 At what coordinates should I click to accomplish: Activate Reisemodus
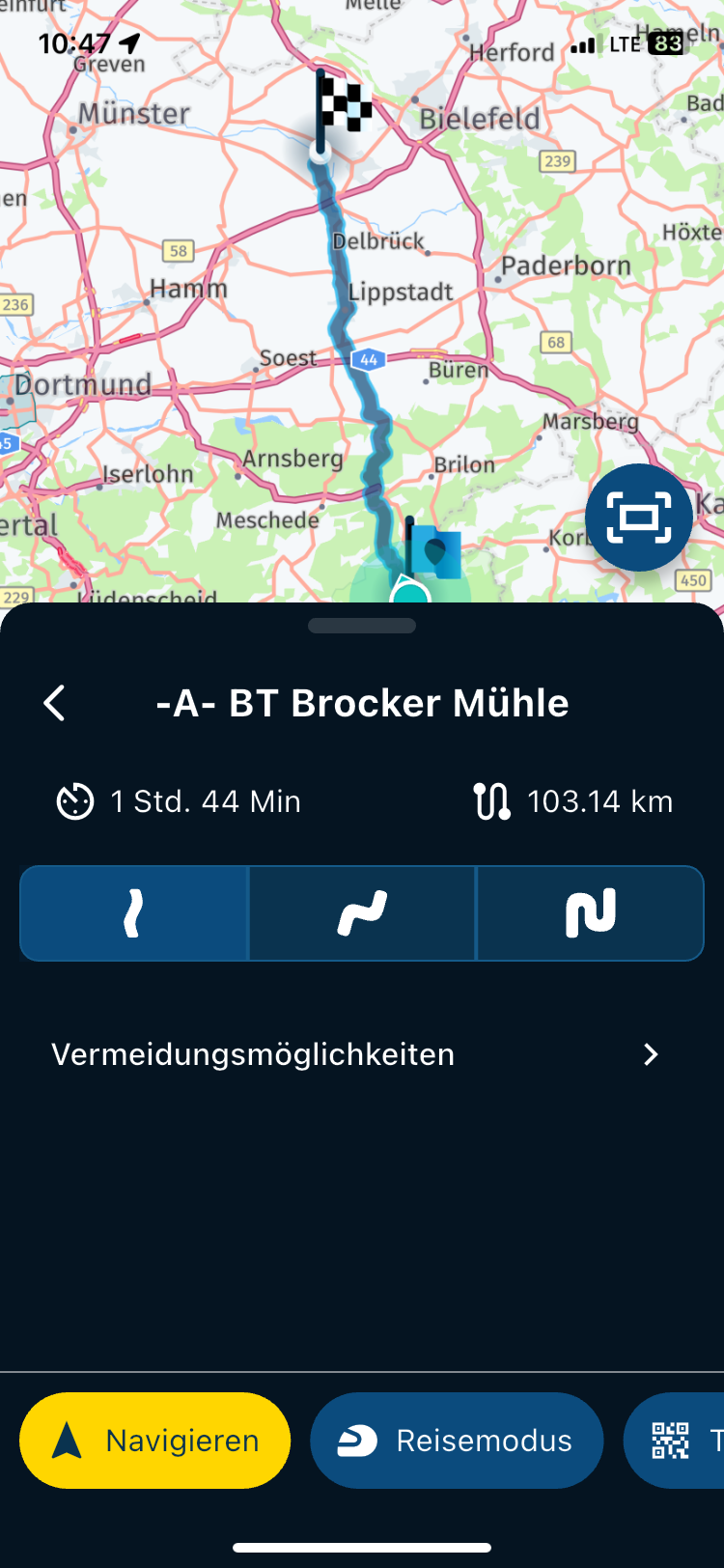pyautogui.click(x=457, y=1441)
